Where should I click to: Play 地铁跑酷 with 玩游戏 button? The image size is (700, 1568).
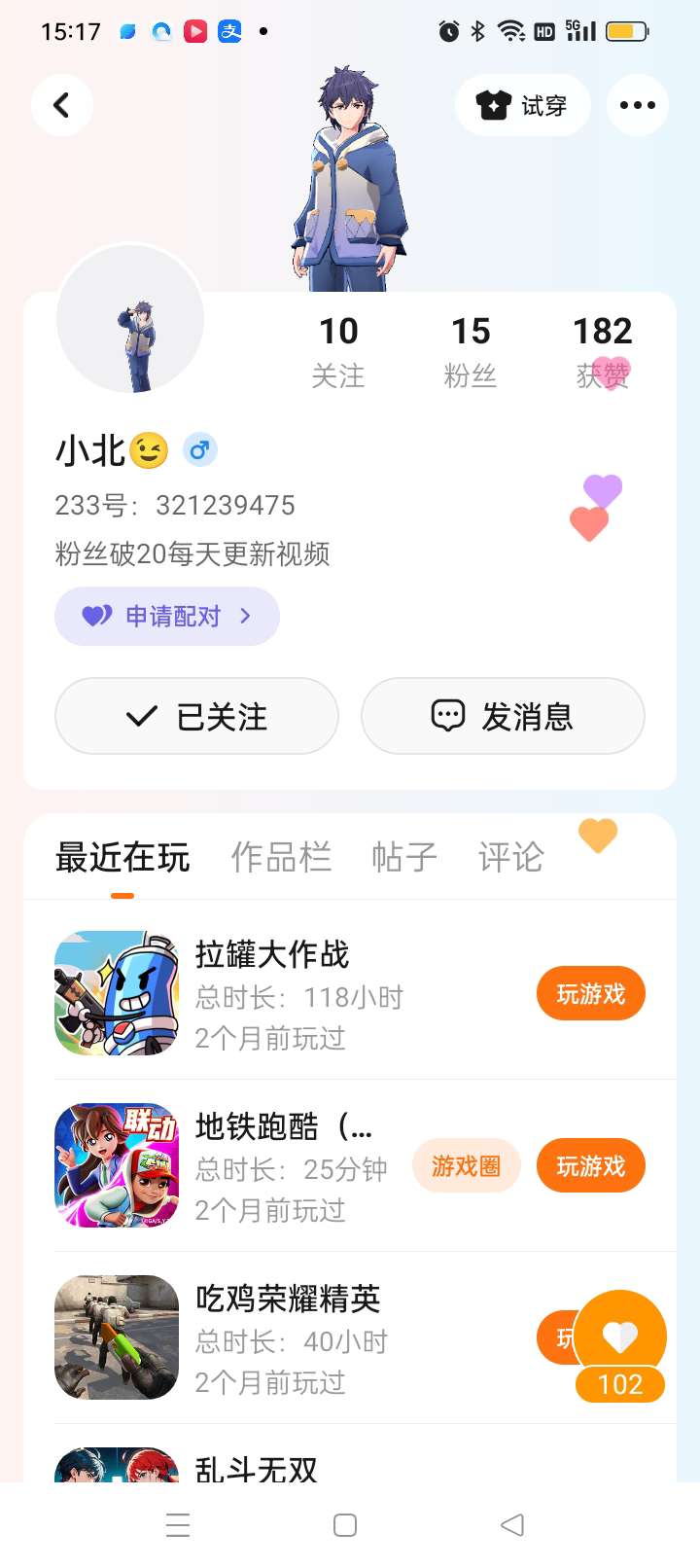(590, 1165)
